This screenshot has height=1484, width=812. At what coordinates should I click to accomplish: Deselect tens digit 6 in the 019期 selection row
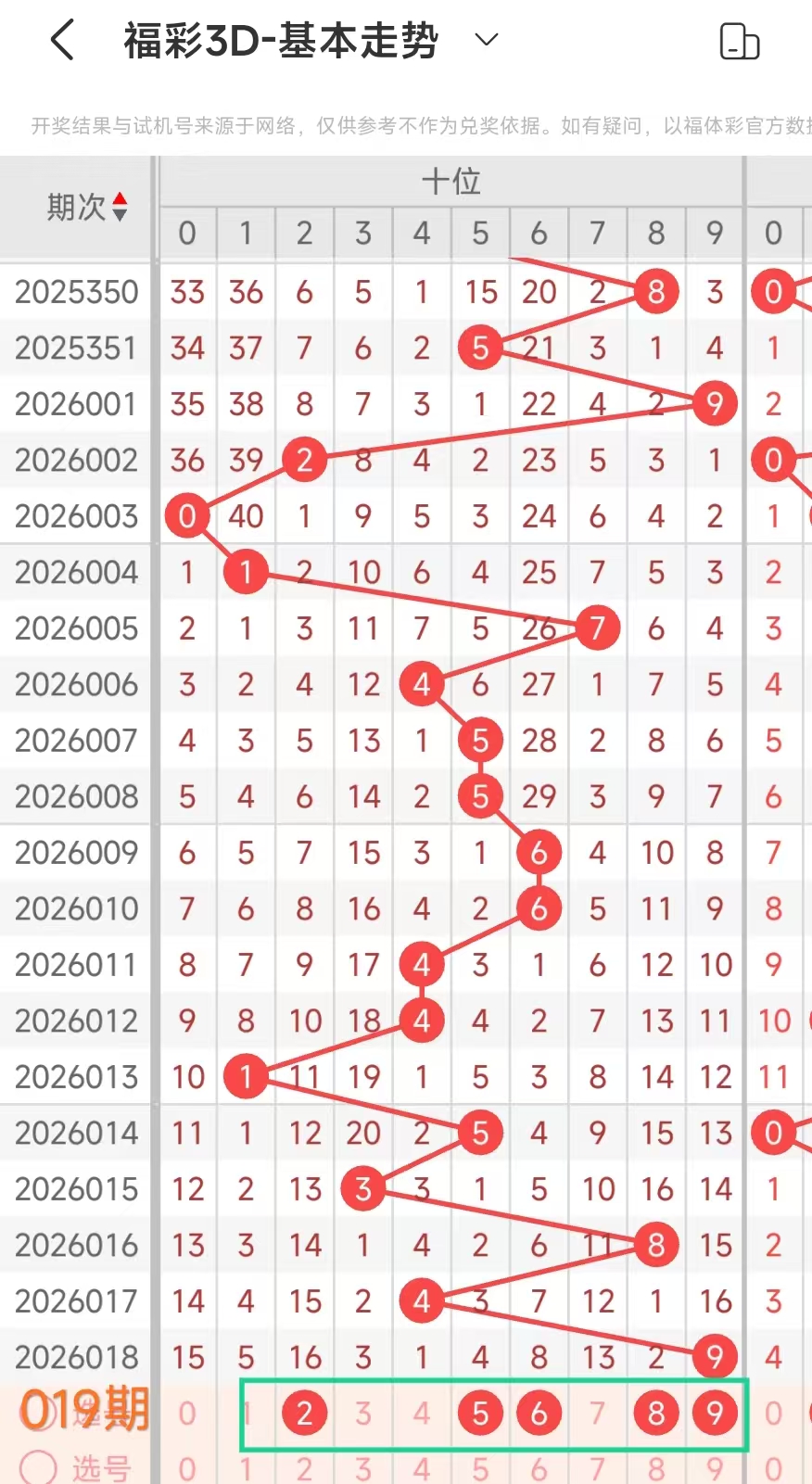pos(539,1414)
